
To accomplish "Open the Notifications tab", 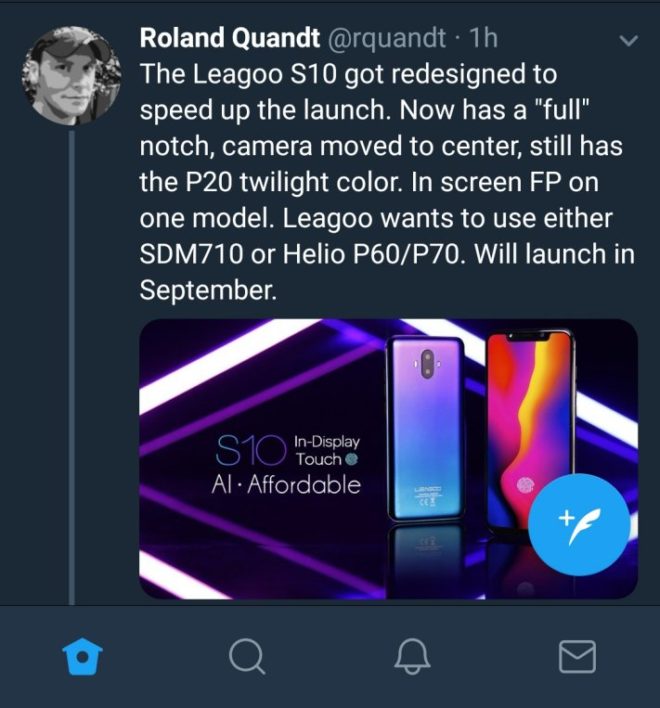I will click(411, 657).
